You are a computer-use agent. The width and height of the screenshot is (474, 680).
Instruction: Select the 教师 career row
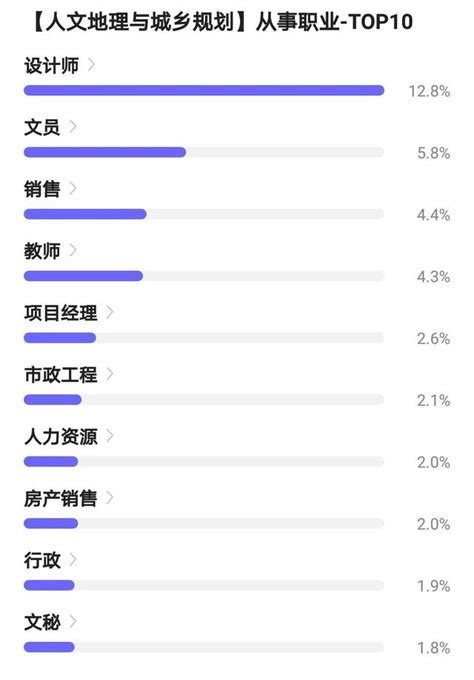coord(50,251)
